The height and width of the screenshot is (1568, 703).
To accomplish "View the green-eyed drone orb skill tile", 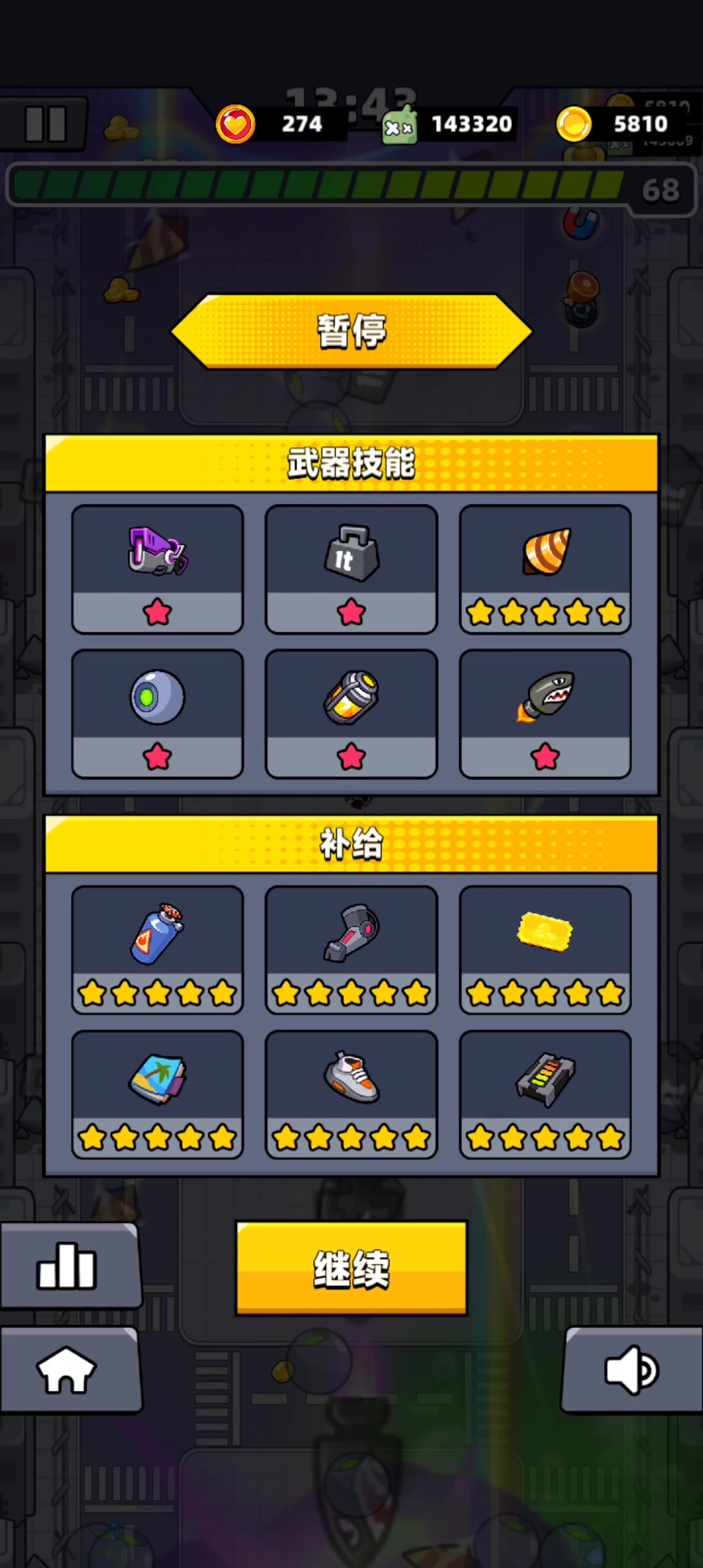I will [x=158, y=714].
